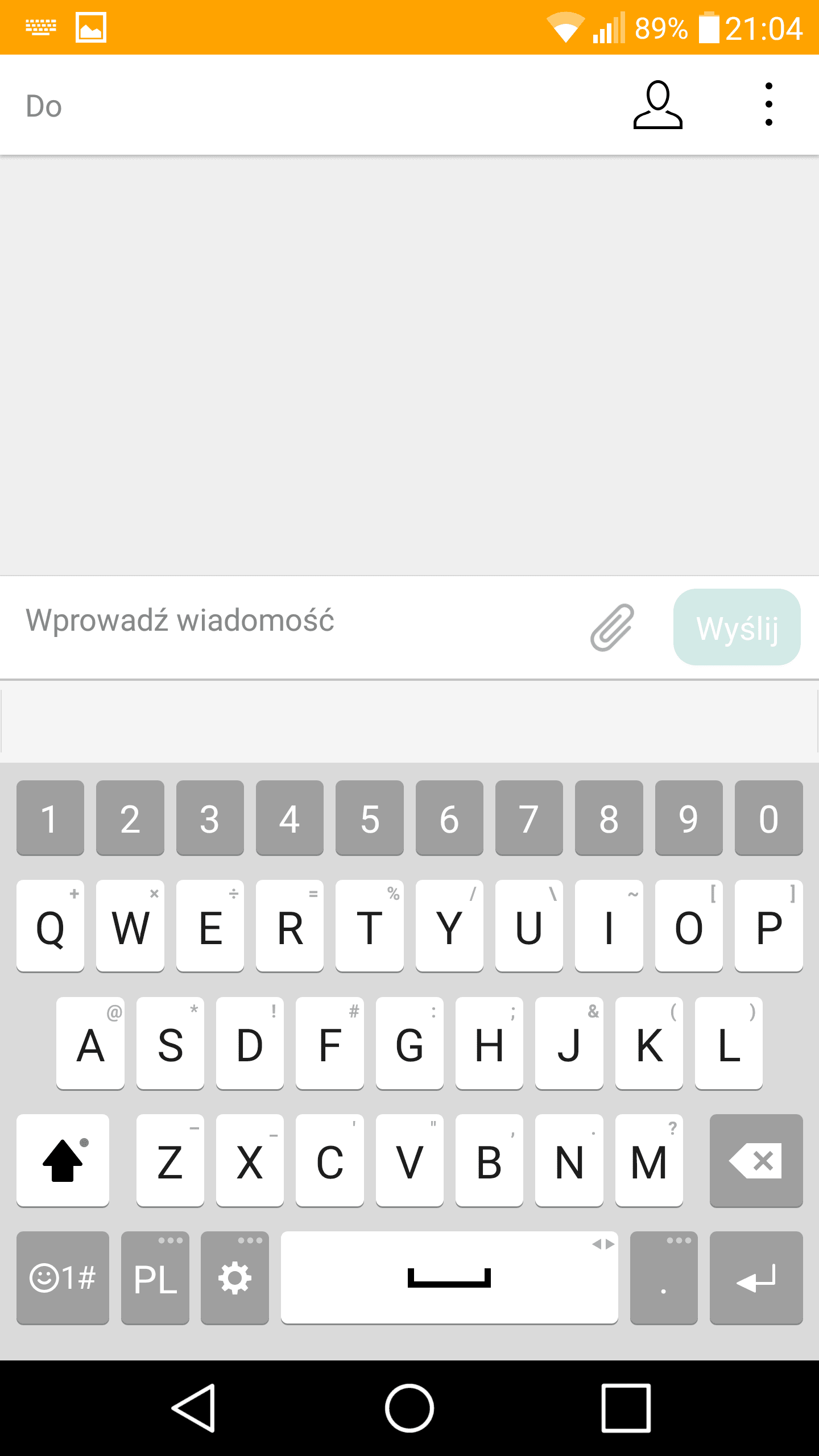Tap the shift key on keyboard

[x=63, y=1160]
